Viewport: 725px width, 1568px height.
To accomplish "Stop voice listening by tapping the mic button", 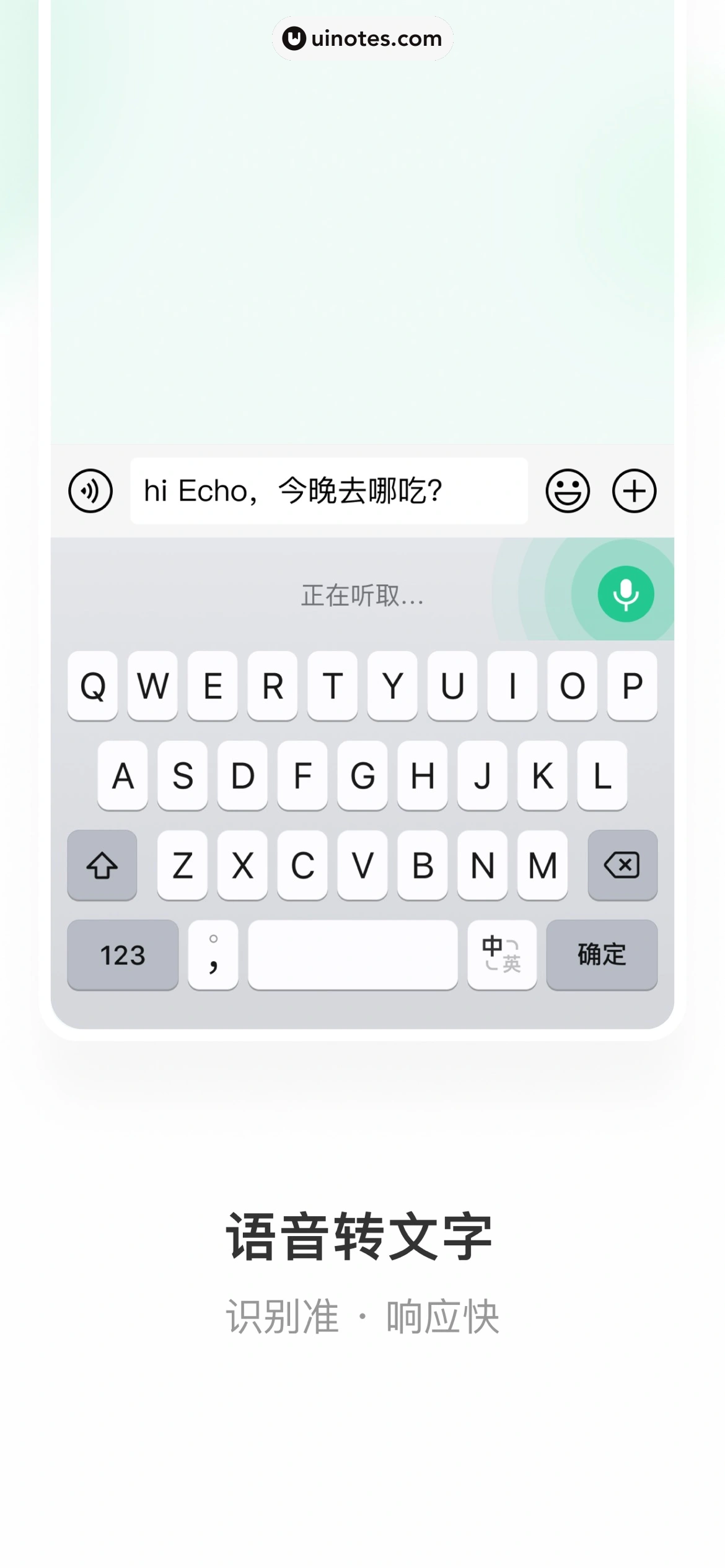I will coord(625,593).
